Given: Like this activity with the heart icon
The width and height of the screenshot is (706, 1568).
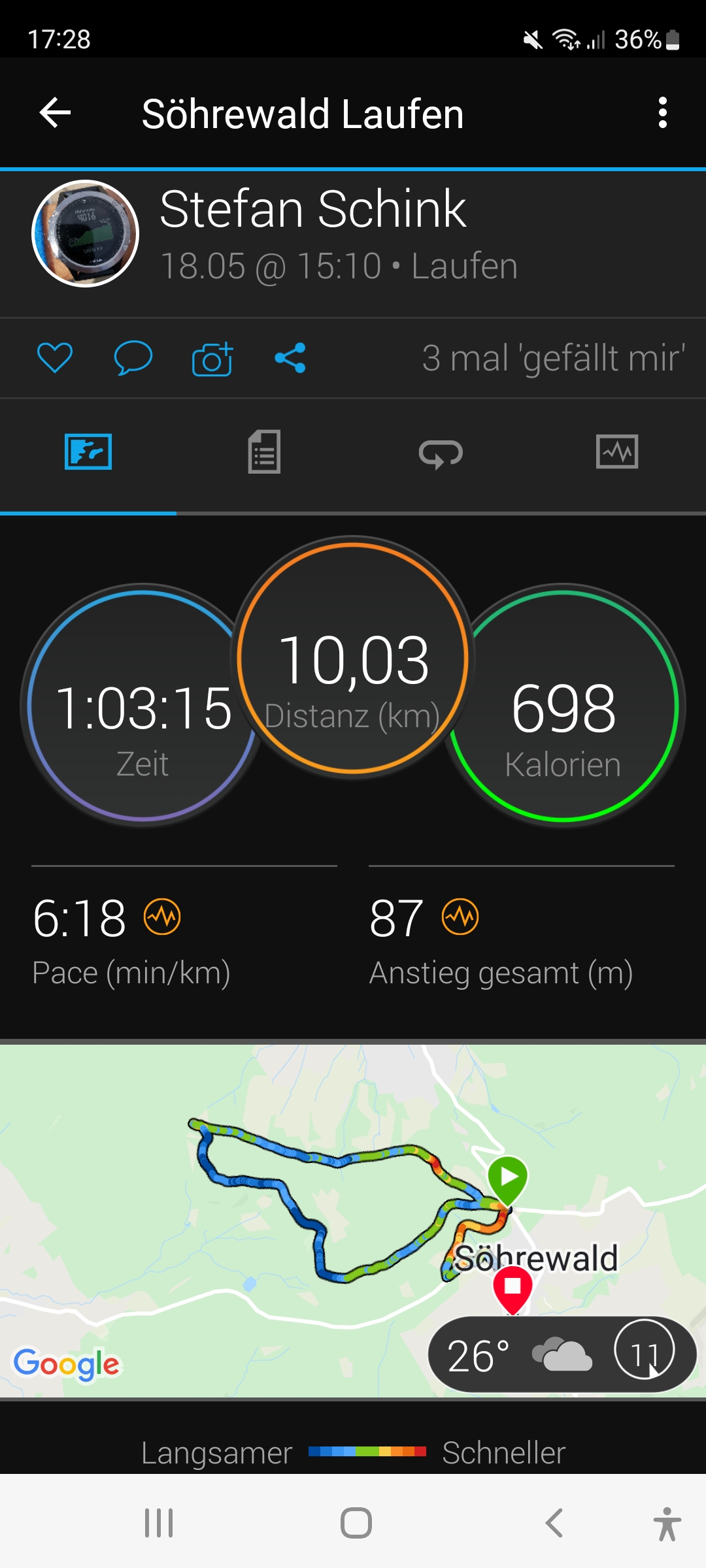Looking at the screenshot, I should pos(55,358).
